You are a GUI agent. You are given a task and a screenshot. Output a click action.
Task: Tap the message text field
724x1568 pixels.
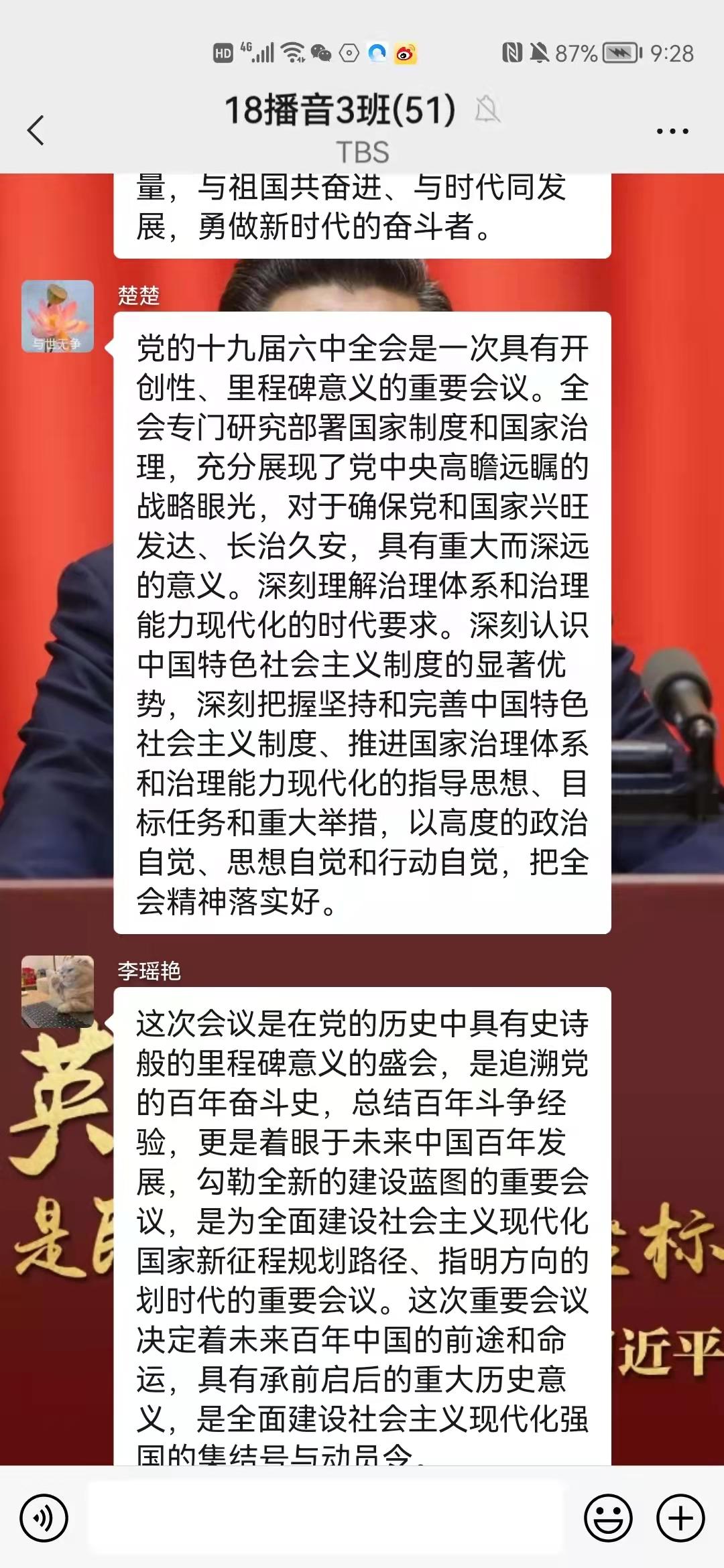tap(327, 1518)
